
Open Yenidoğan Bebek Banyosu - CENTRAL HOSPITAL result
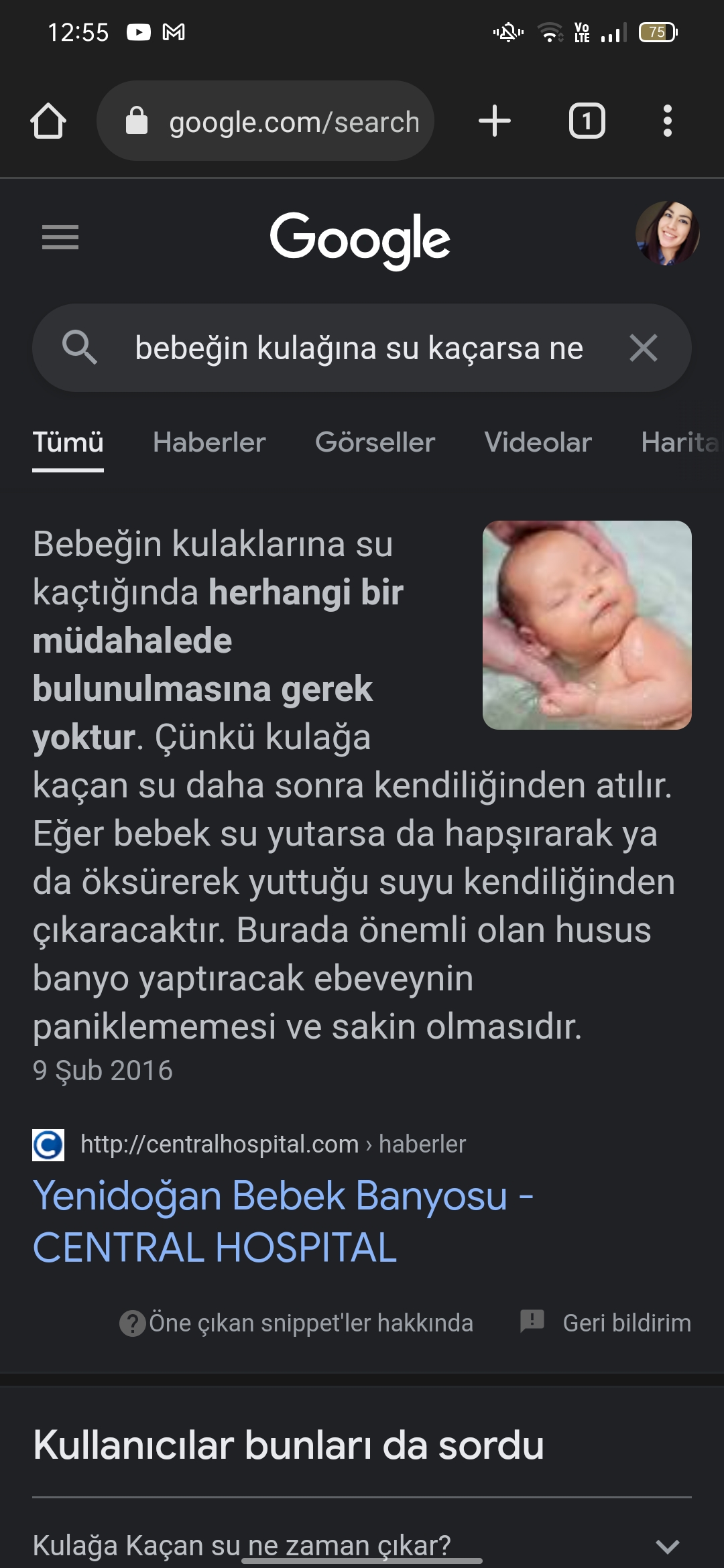click(282, 1221)
